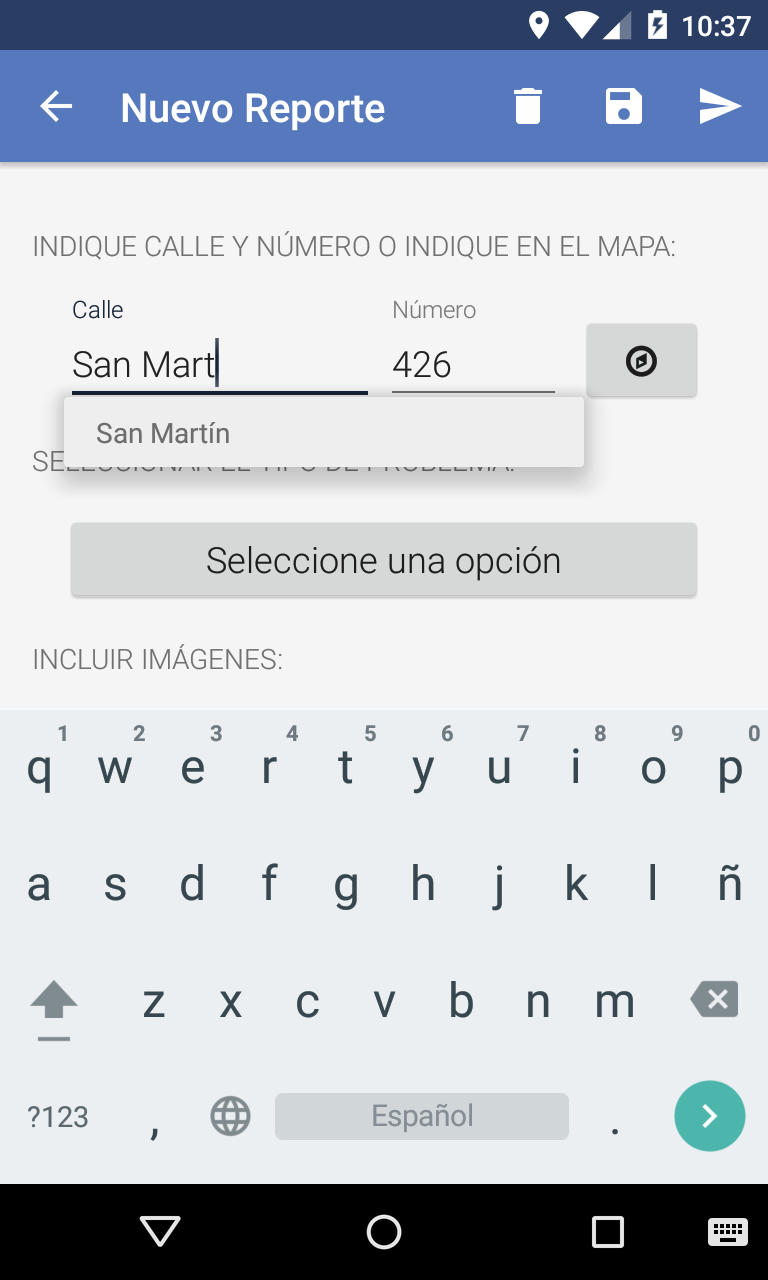This screenshot has height=1280, width=768.
Task: Go back using the arrow icon
Action: pos(56,106)
